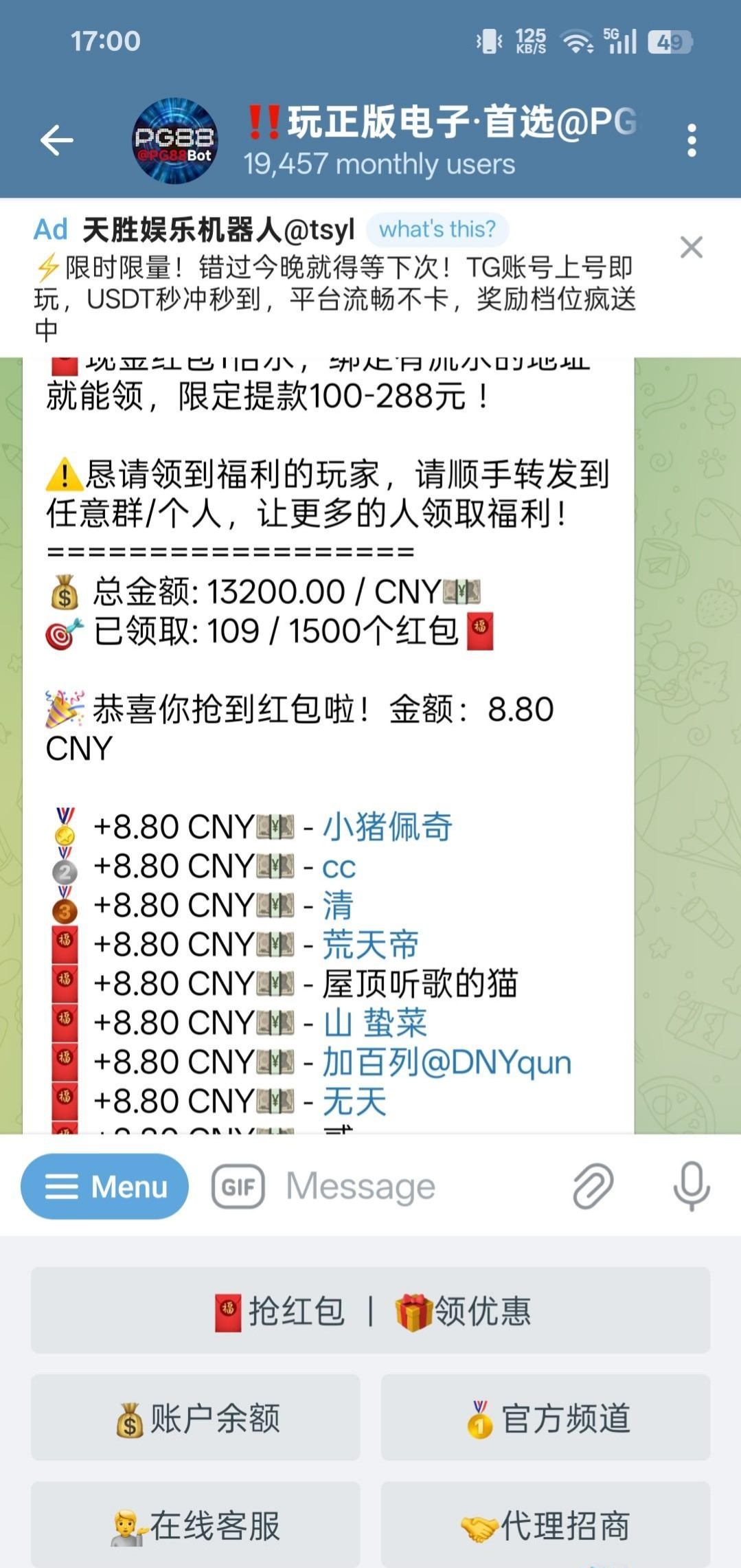The height and width of the screenshot is (1568, 741).
Task: Open the bot Menu button
Action: 104,1187
